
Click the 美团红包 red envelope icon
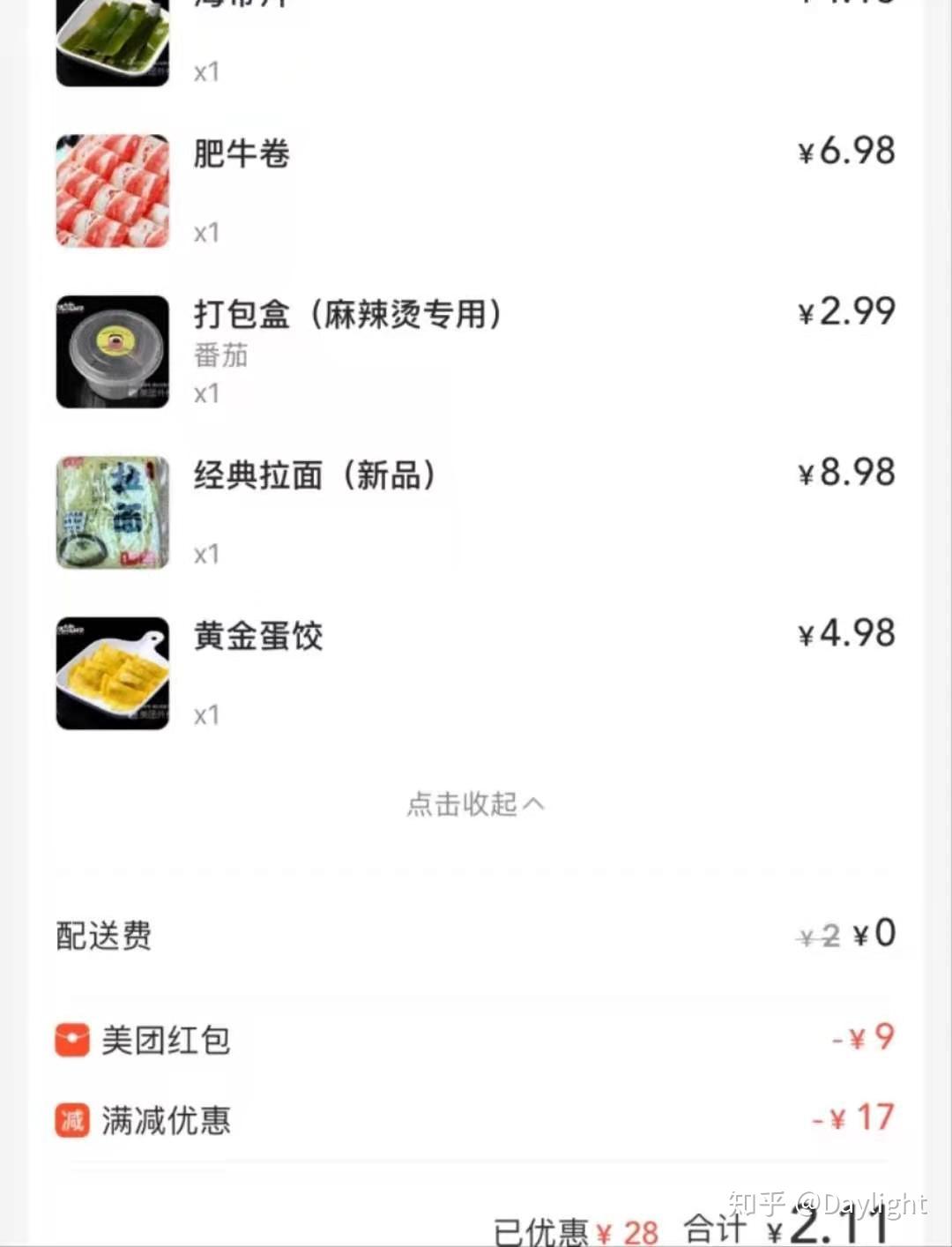[x=71, y=1041]
